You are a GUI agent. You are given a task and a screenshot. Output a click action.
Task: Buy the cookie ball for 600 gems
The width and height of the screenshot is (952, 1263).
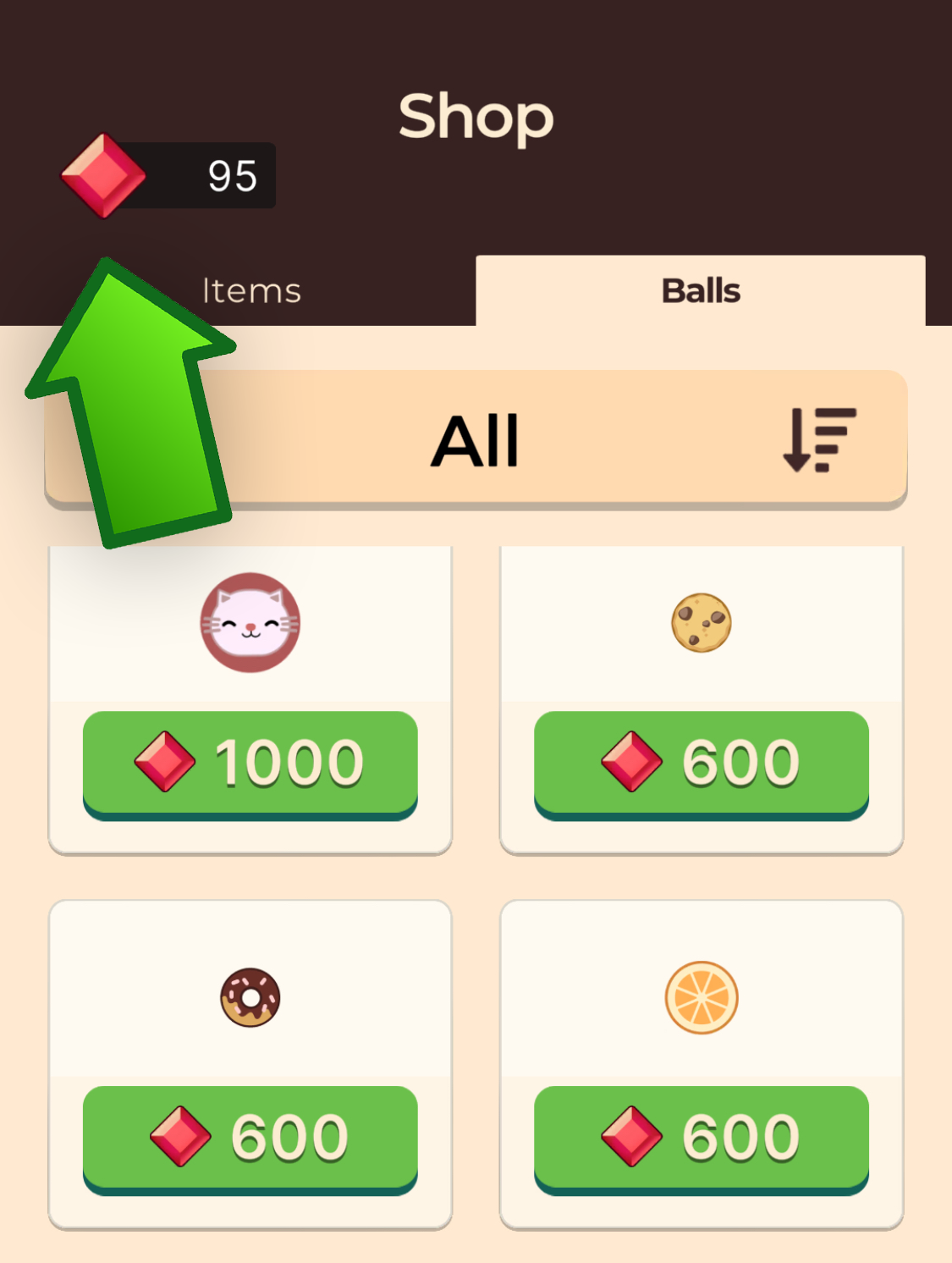pos(701,763)
